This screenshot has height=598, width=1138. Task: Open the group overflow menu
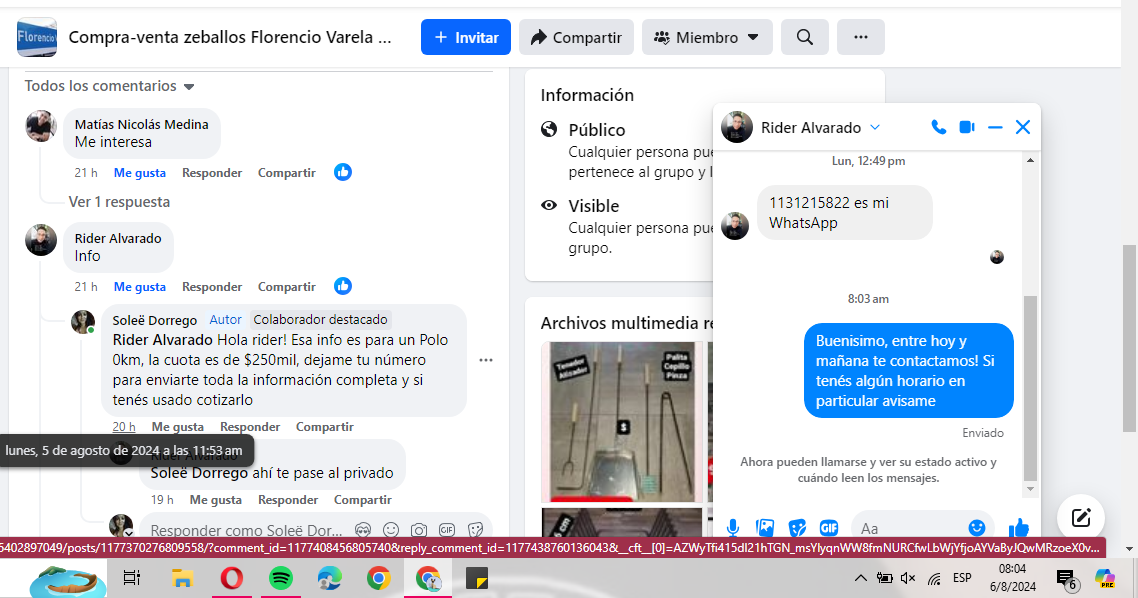tap(860, 37)
